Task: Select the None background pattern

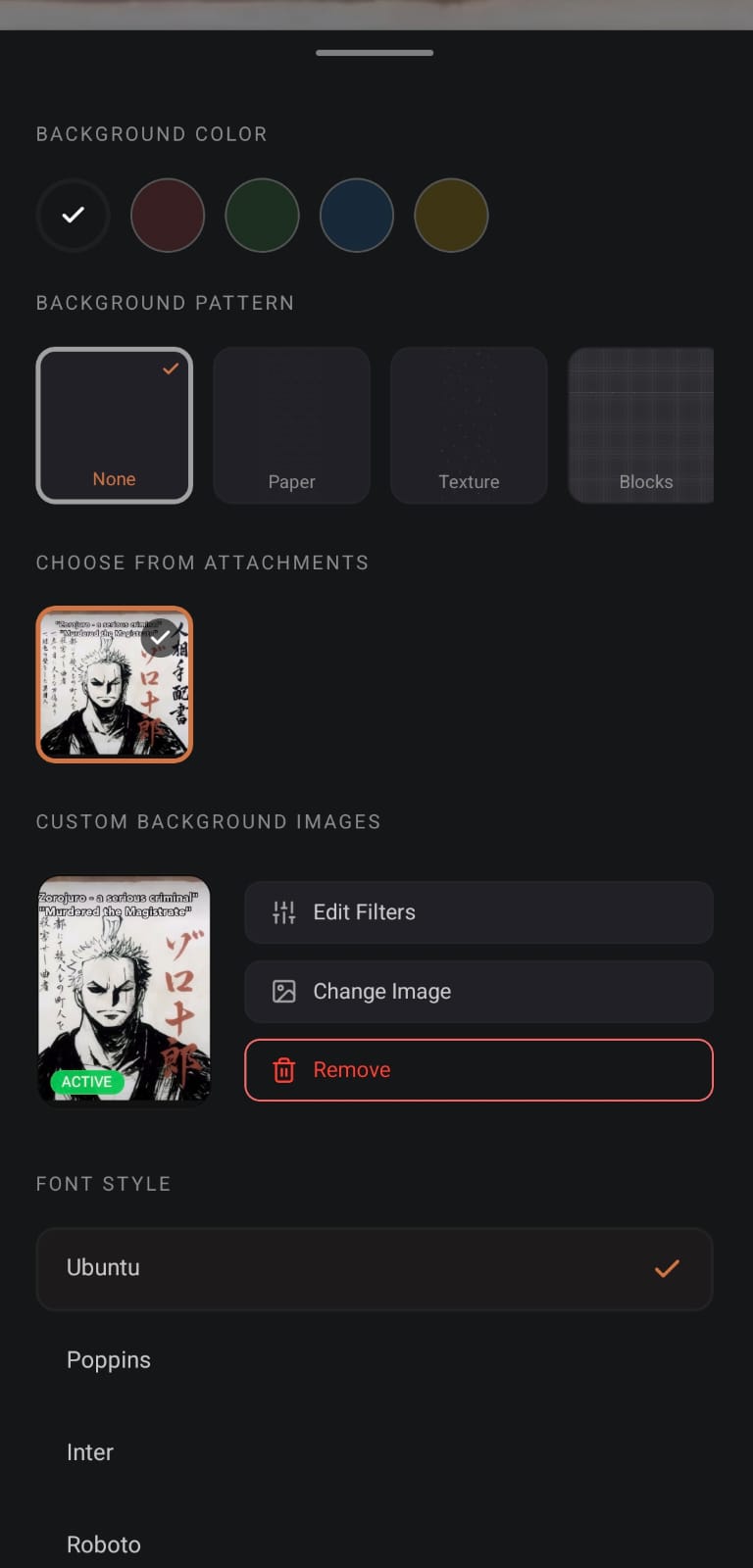Action: (x=115, y=425)
